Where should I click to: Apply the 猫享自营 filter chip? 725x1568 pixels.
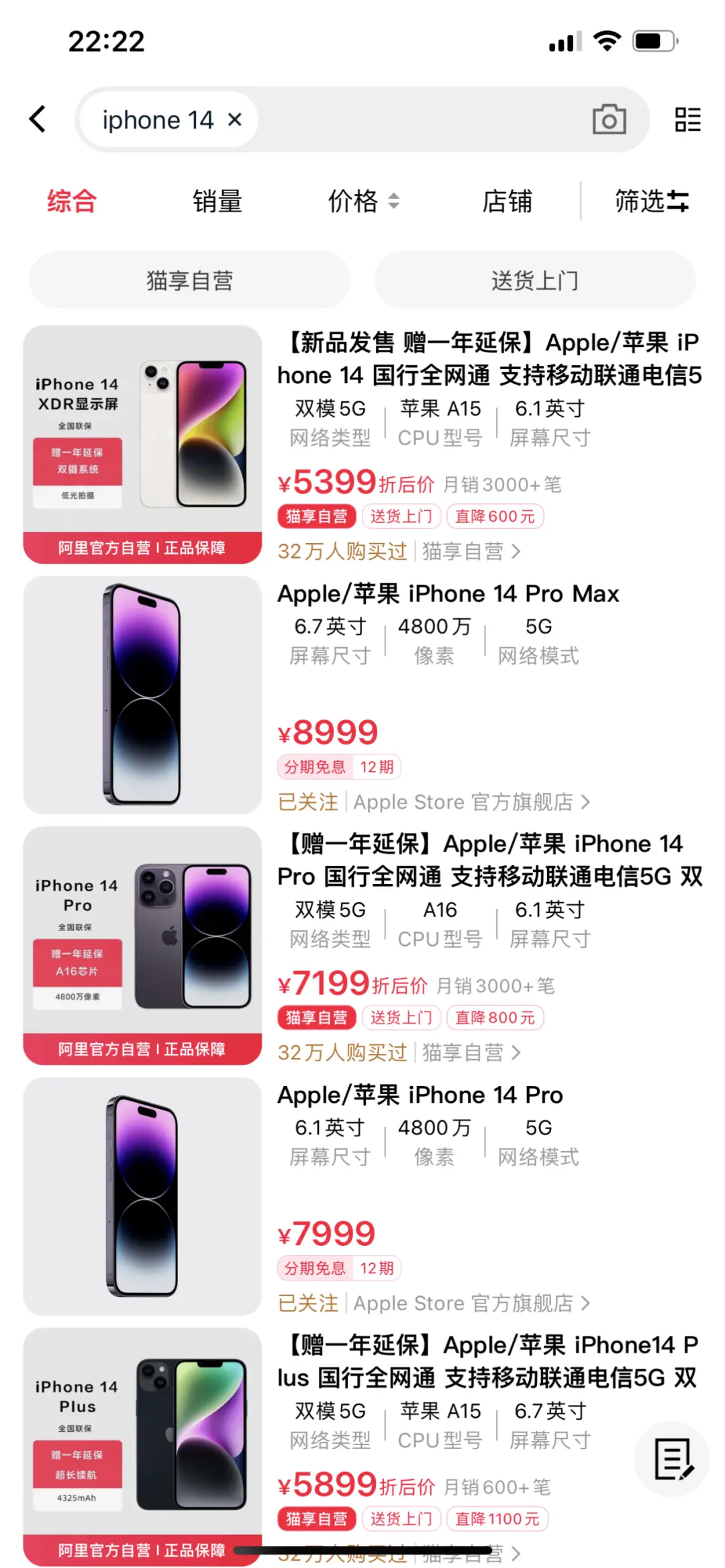tap(189, 280)
